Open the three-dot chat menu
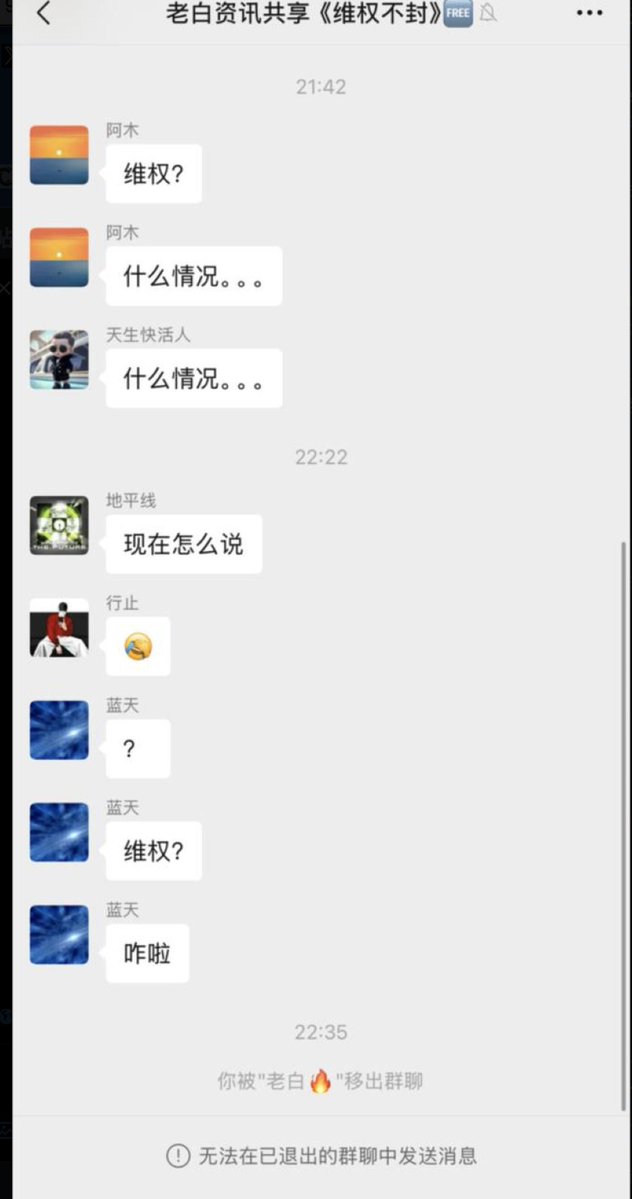632x1199 pixels. point(591,14)
